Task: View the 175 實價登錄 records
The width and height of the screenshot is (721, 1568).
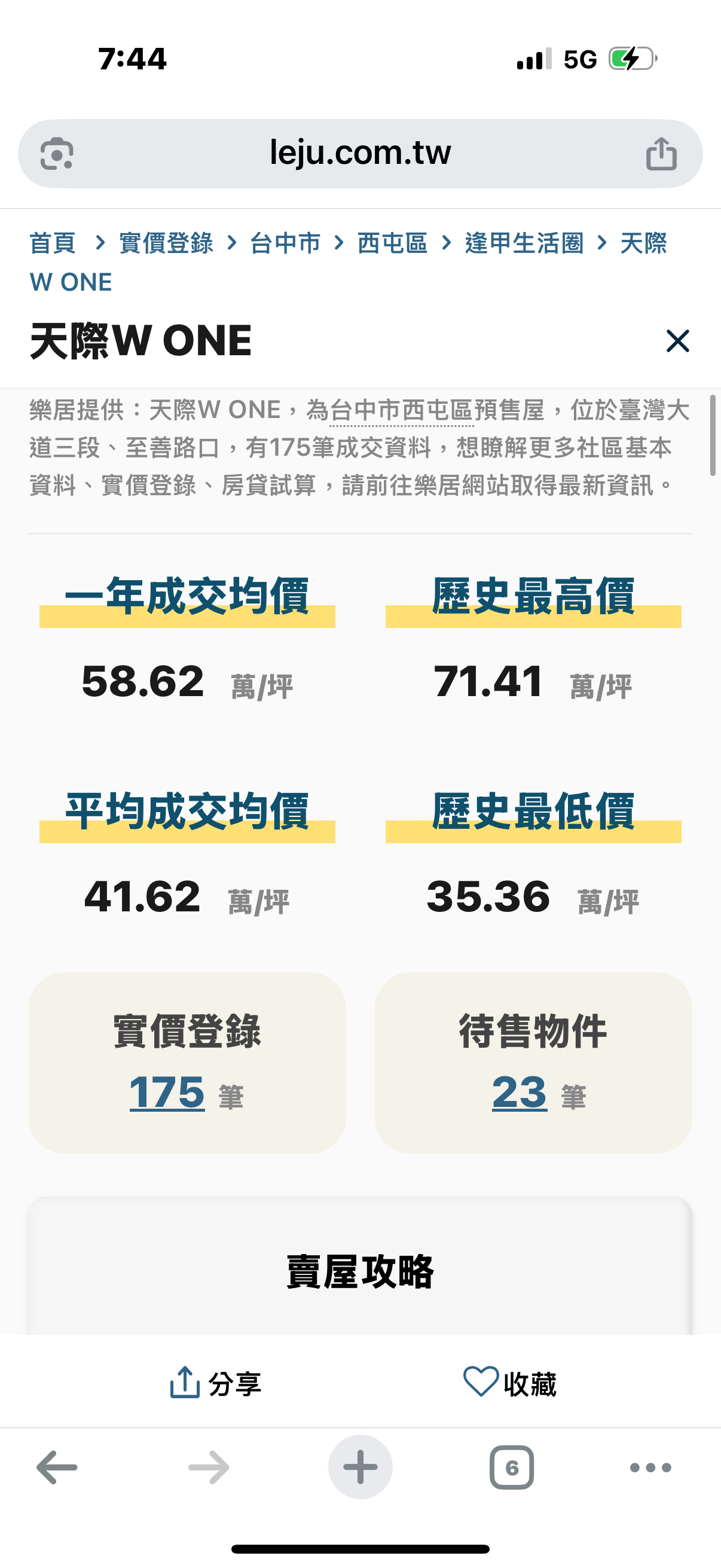Action: pos(167,1093)
